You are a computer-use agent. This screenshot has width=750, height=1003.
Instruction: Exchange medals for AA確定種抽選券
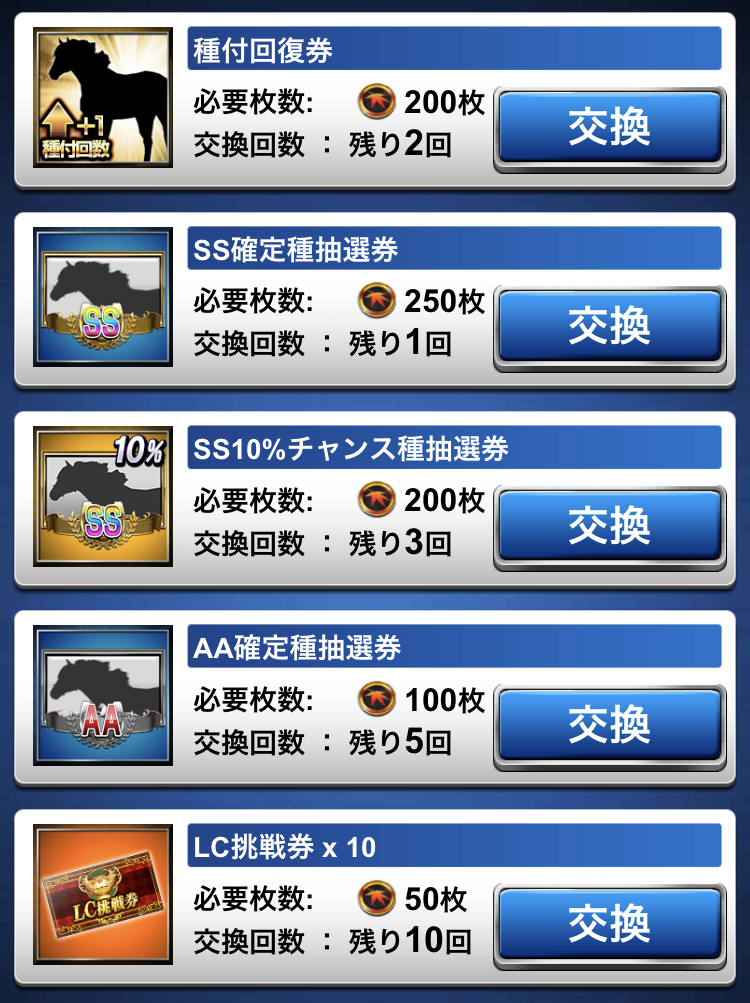609,724
